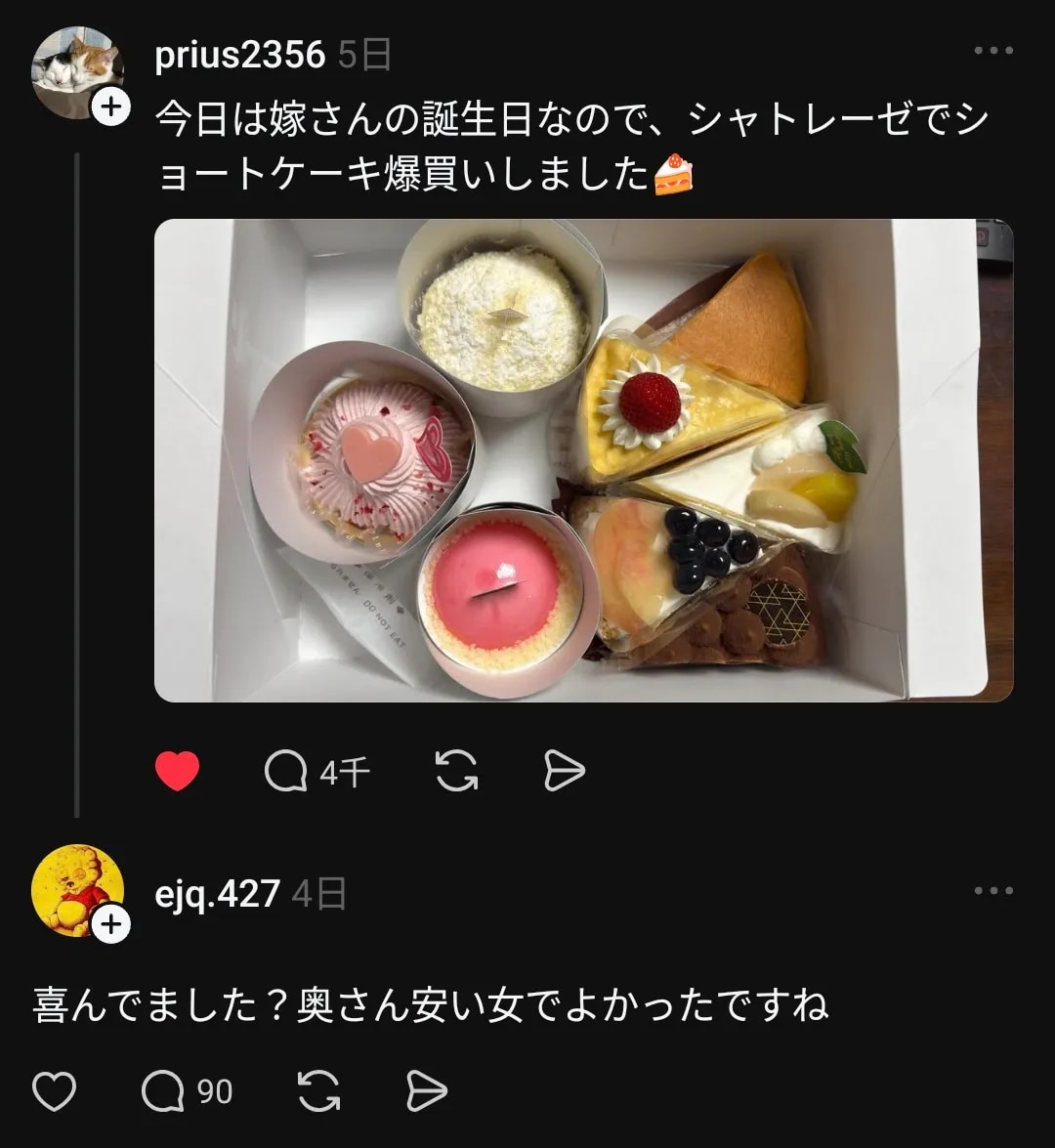Image resolution: width=1055 pixels, height=1148 pixels.
Task: Unlike prius2356's post with the red heart
Action: (178, 772)
